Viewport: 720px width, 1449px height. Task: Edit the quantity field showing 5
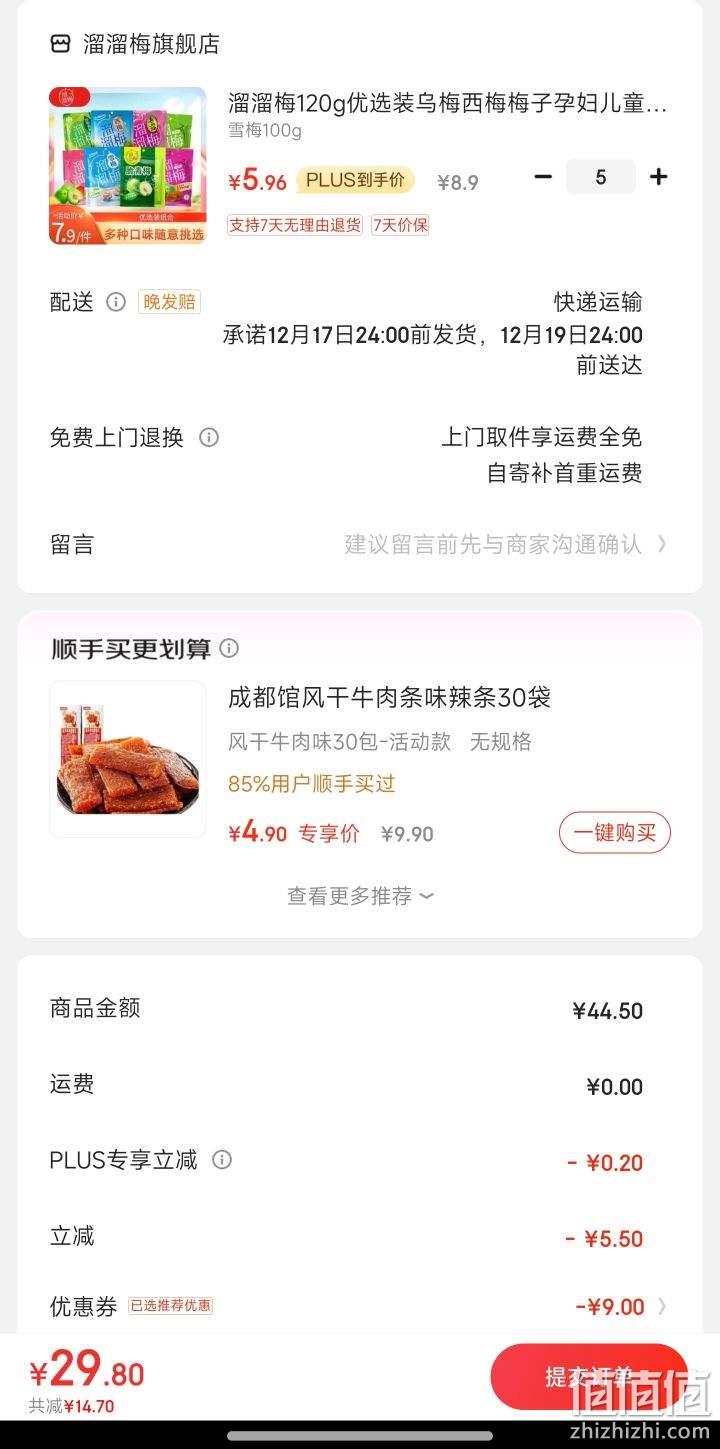601,177
